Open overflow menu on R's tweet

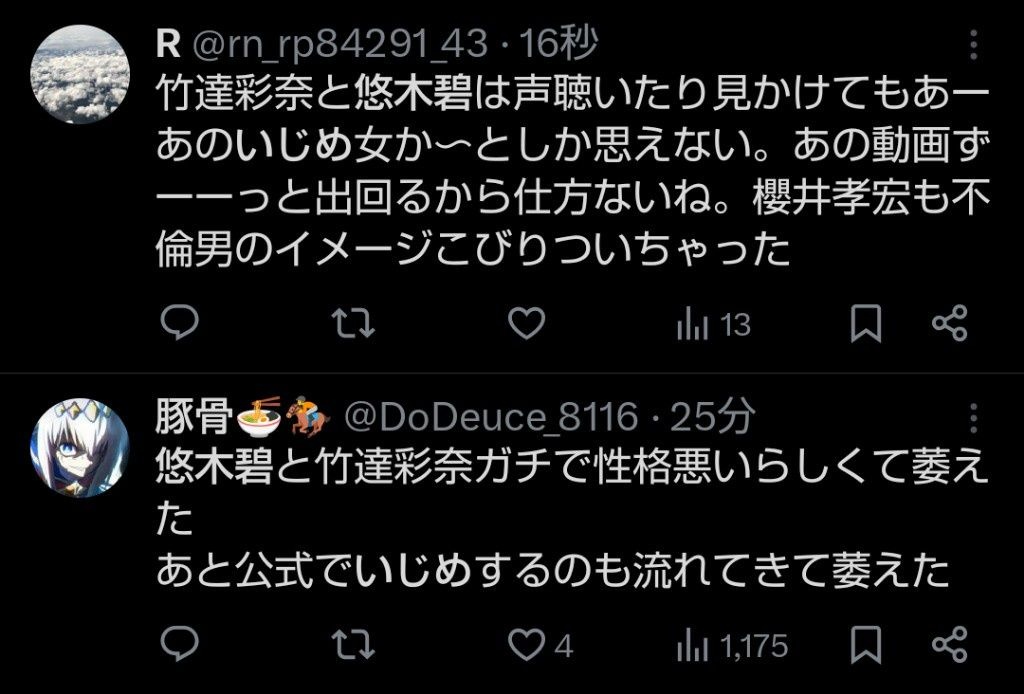pos(975,43)
